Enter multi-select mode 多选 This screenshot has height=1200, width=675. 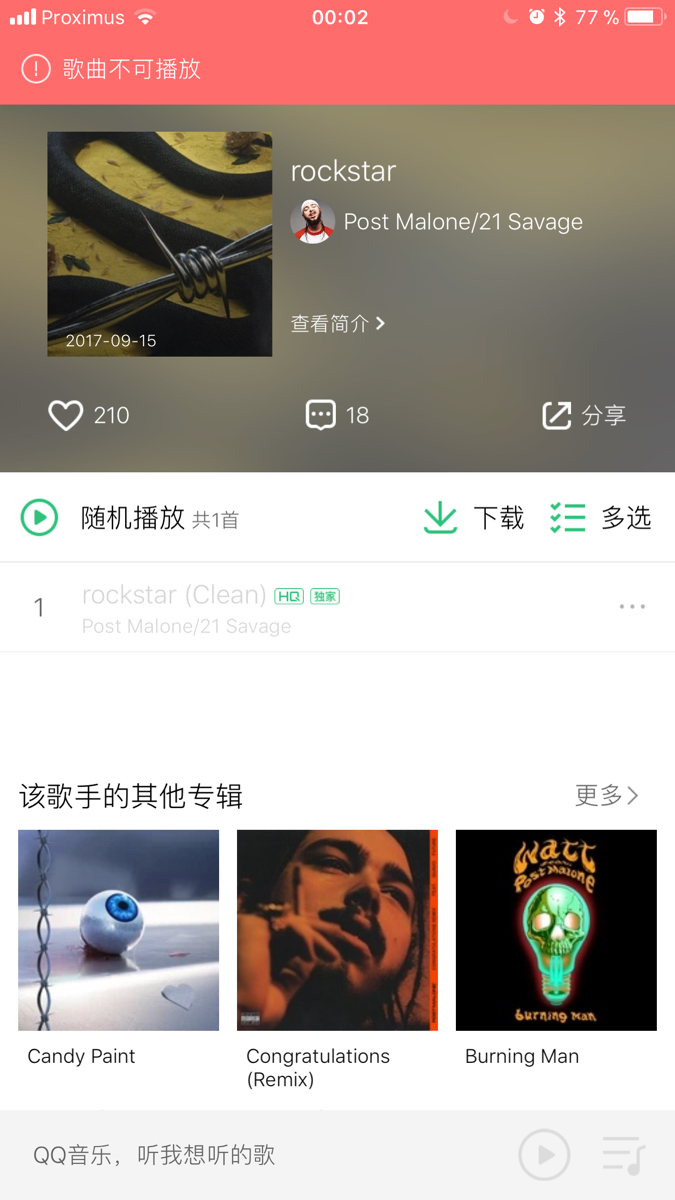pos(600,518)
